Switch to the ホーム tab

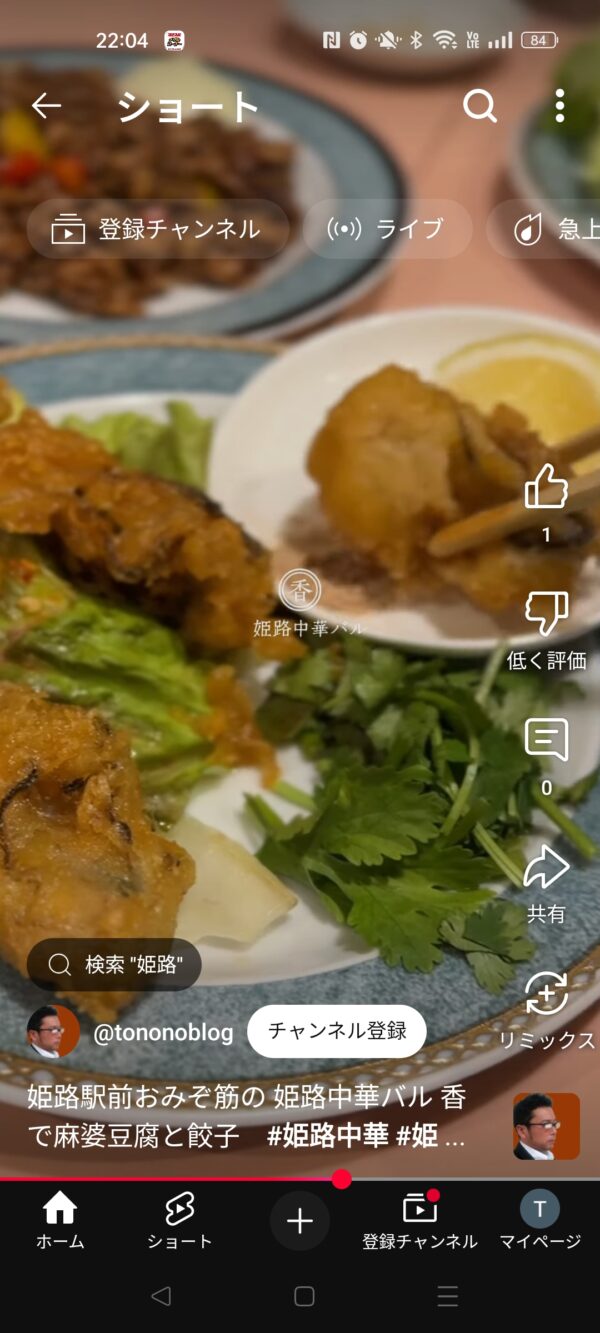point(60,1221)
